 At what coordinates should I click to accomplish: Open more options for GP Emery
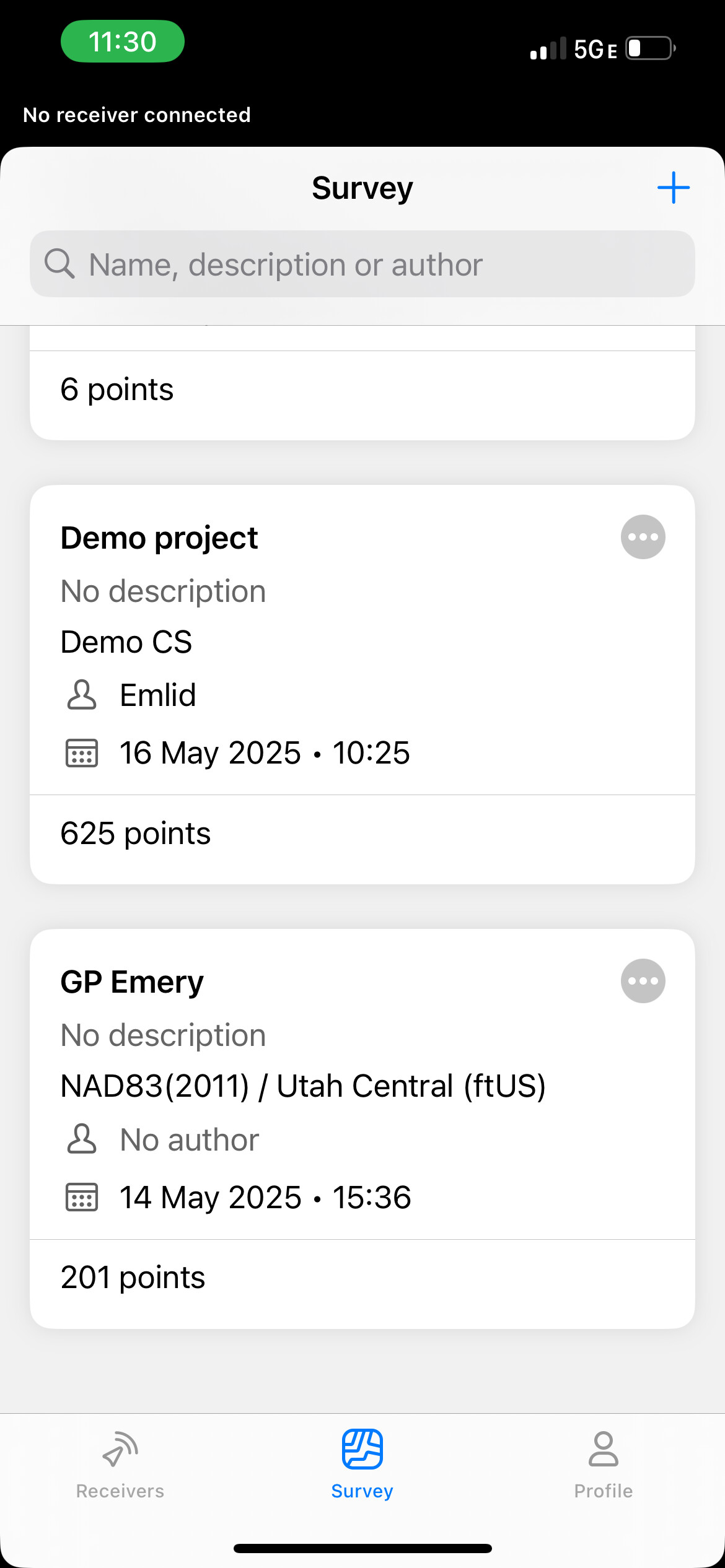coord(643,981)
